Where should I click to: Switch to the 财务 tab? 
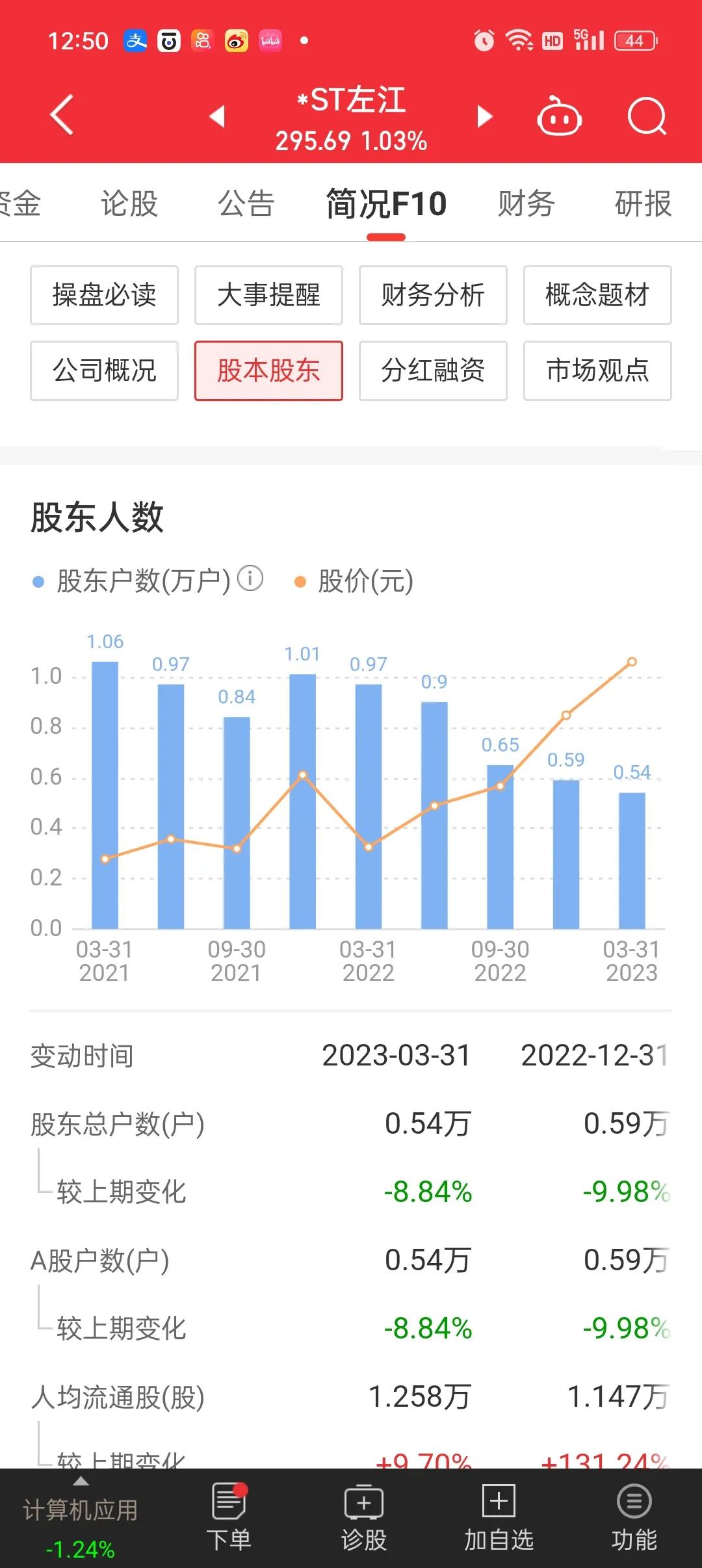(526, 203)
